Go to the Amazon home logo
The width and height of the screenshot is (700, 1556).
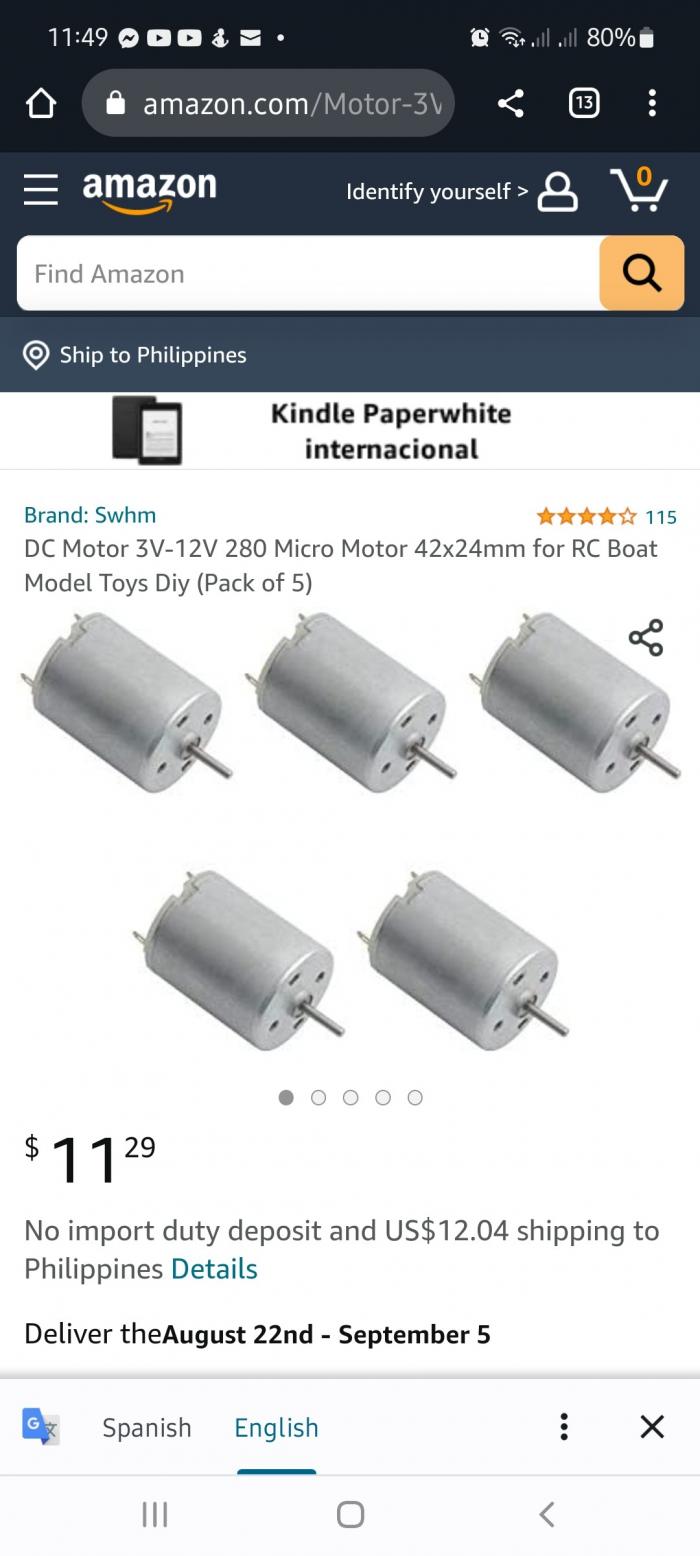click(149, 189)
